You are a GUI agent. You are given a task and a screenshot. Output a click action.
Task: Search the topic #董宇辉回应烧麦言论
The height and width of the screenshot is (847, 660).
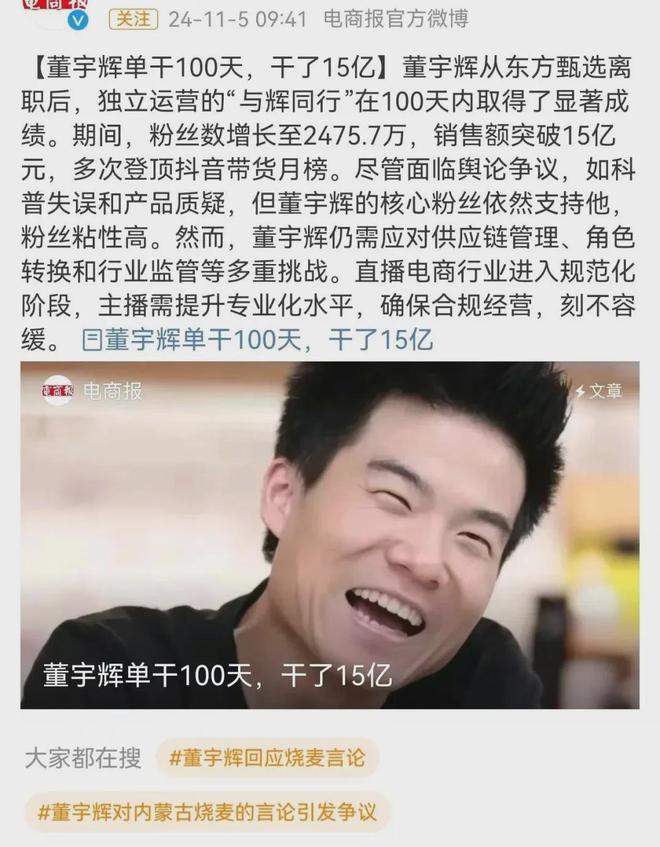coord(267,759)
